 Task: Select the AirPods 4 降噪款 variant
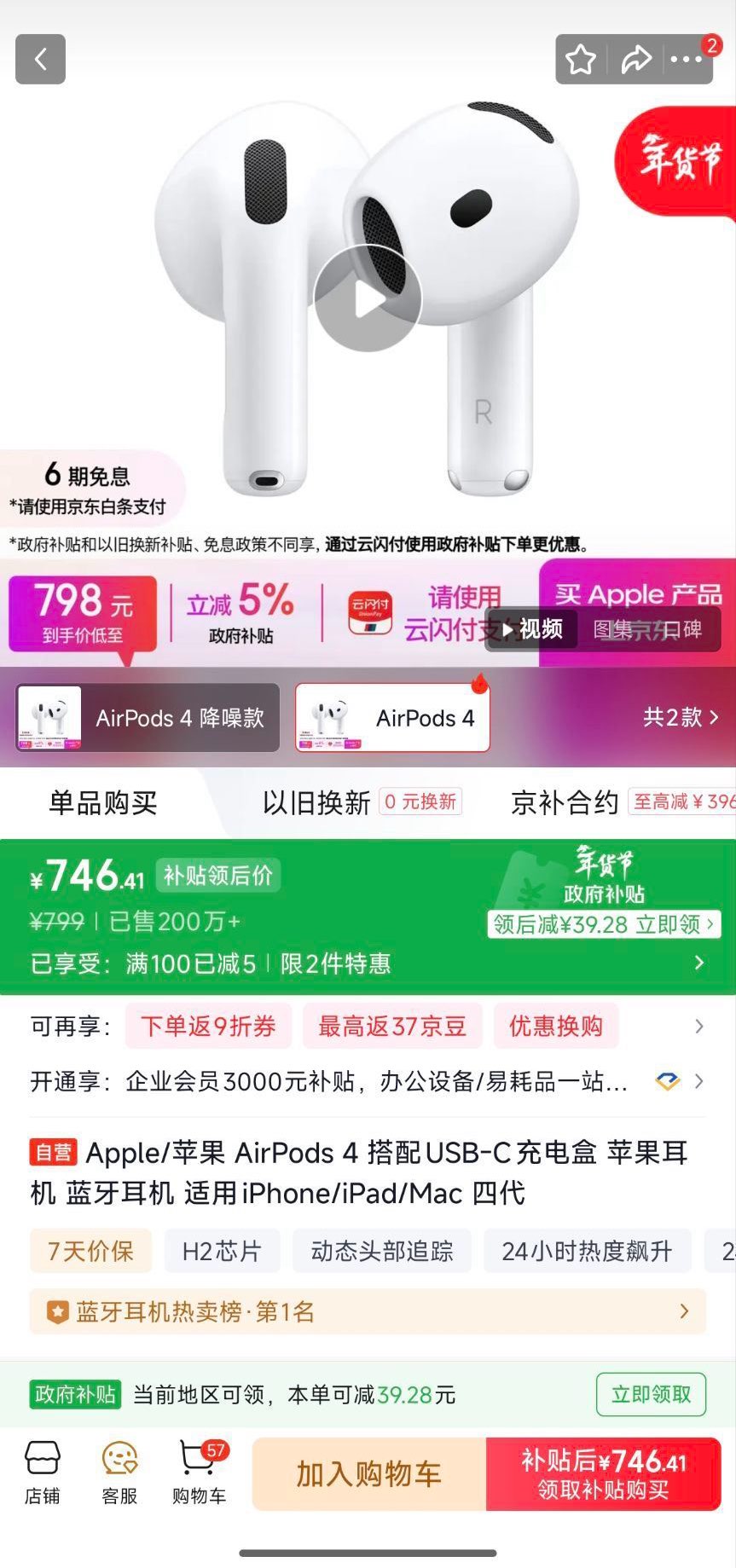pos(148,718)
